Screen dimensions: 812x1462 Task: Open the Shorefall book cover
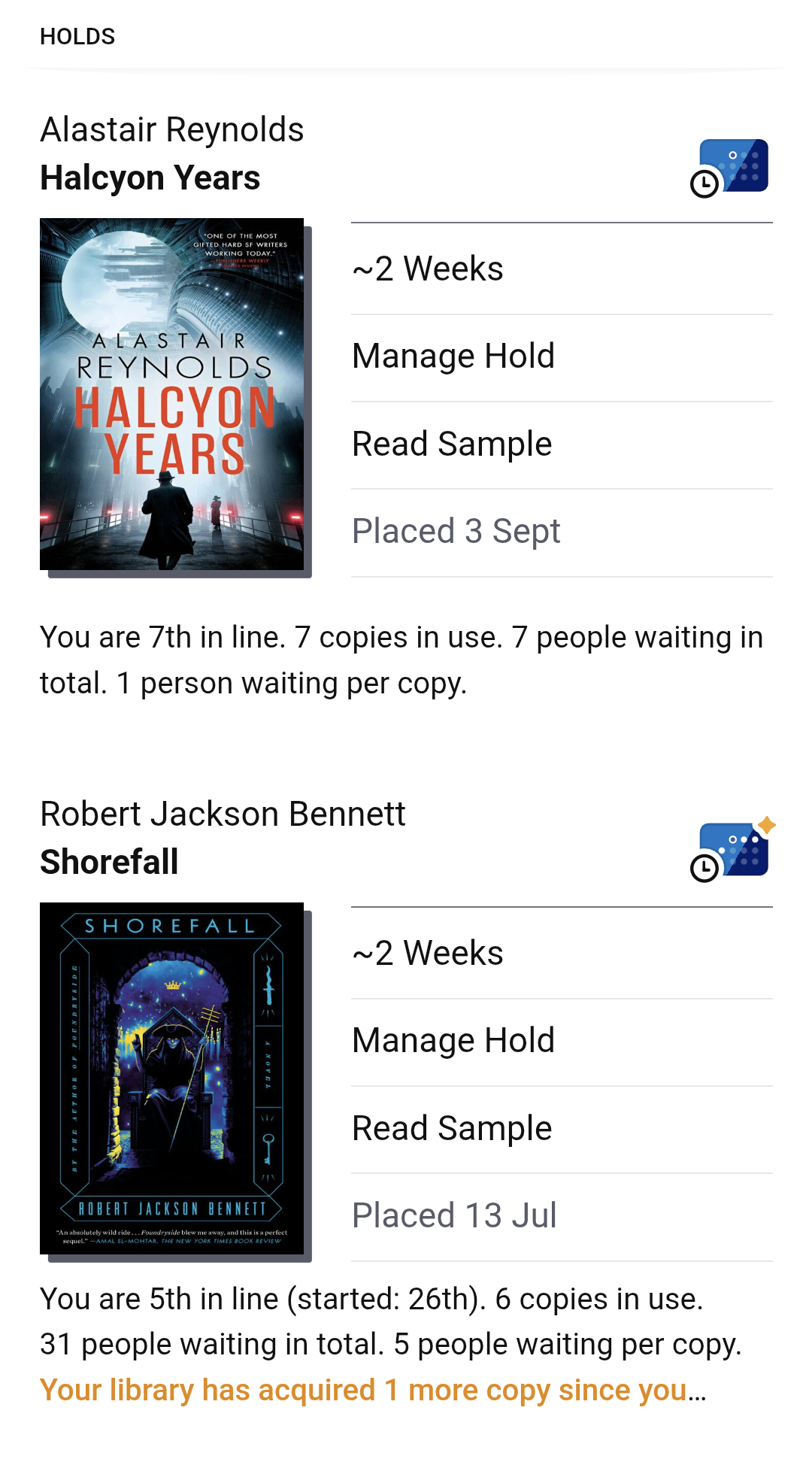(172, 1078)
